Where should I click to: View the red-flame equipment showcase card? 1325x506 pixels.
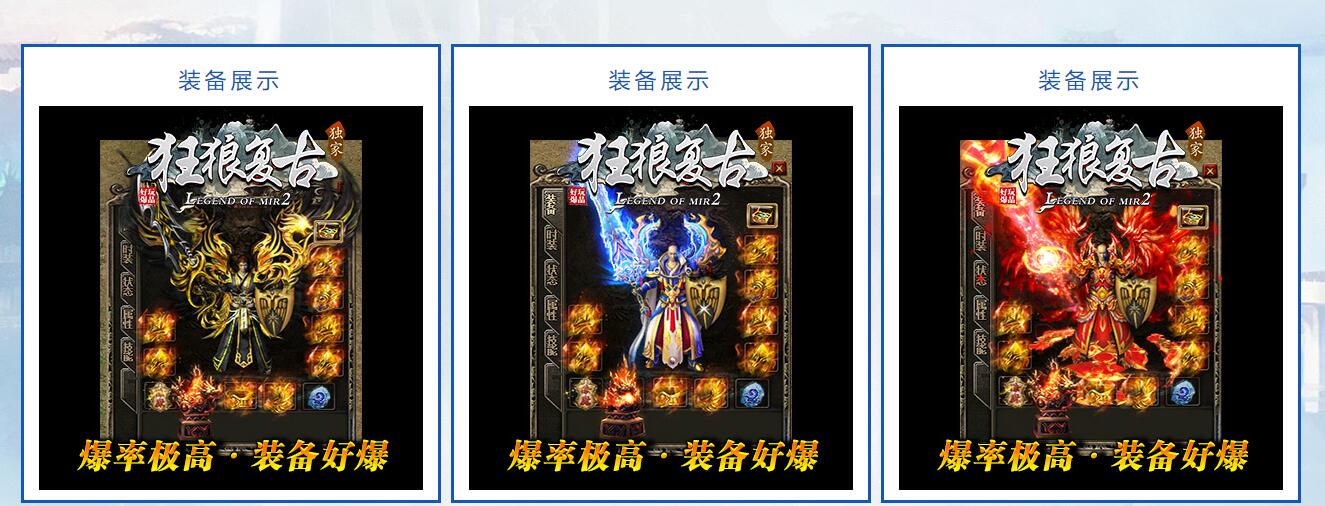click(1090, 297)
